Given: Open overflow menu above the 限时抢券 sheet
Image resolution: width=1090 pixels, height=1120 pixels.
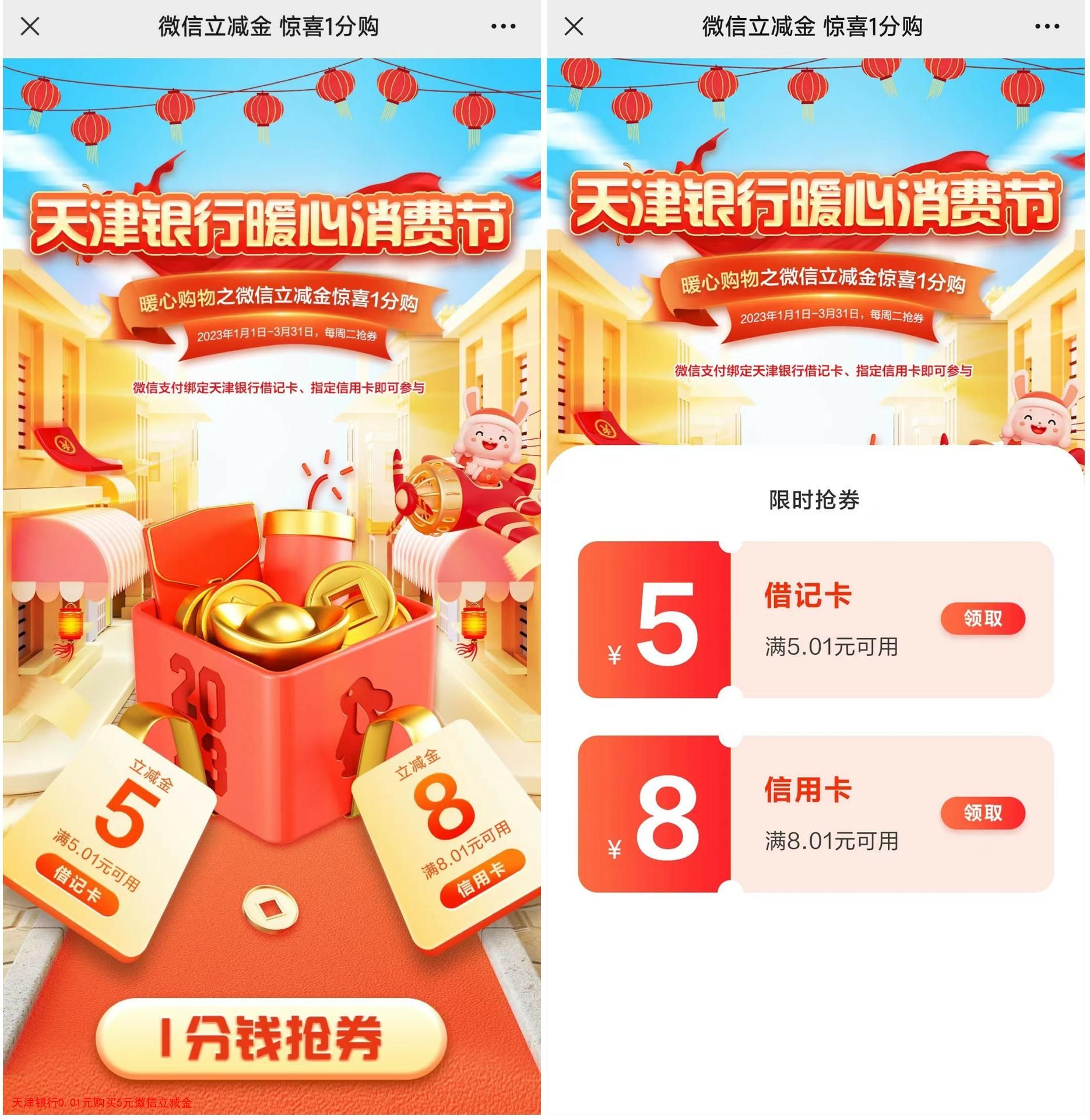Looking at the screenshot, I should pyautogui.click(x=1047, y=26).
